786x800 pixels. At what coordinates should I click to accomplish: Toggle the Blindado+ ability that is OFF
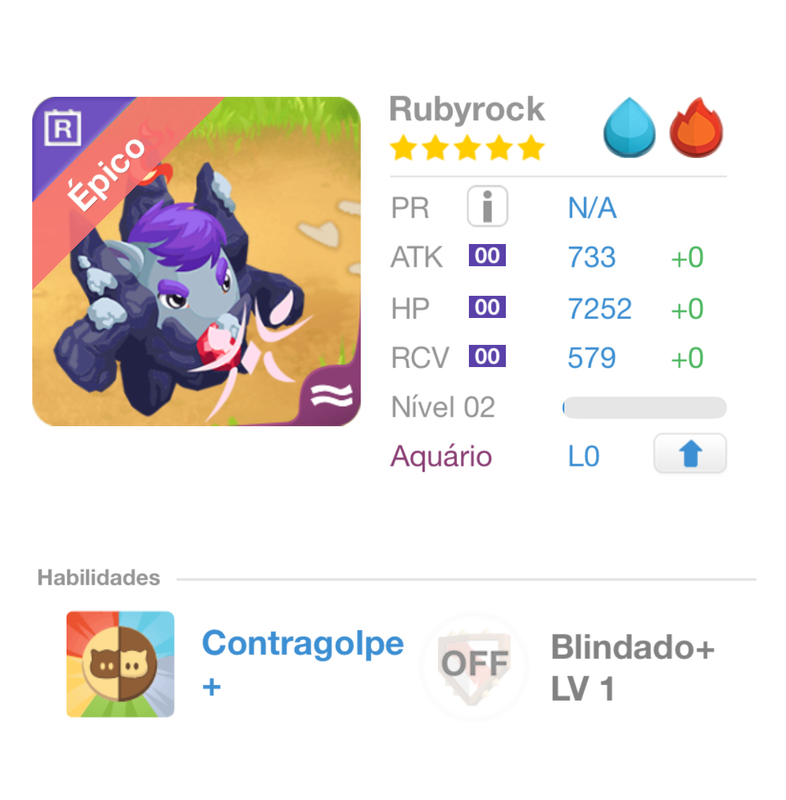474,664
